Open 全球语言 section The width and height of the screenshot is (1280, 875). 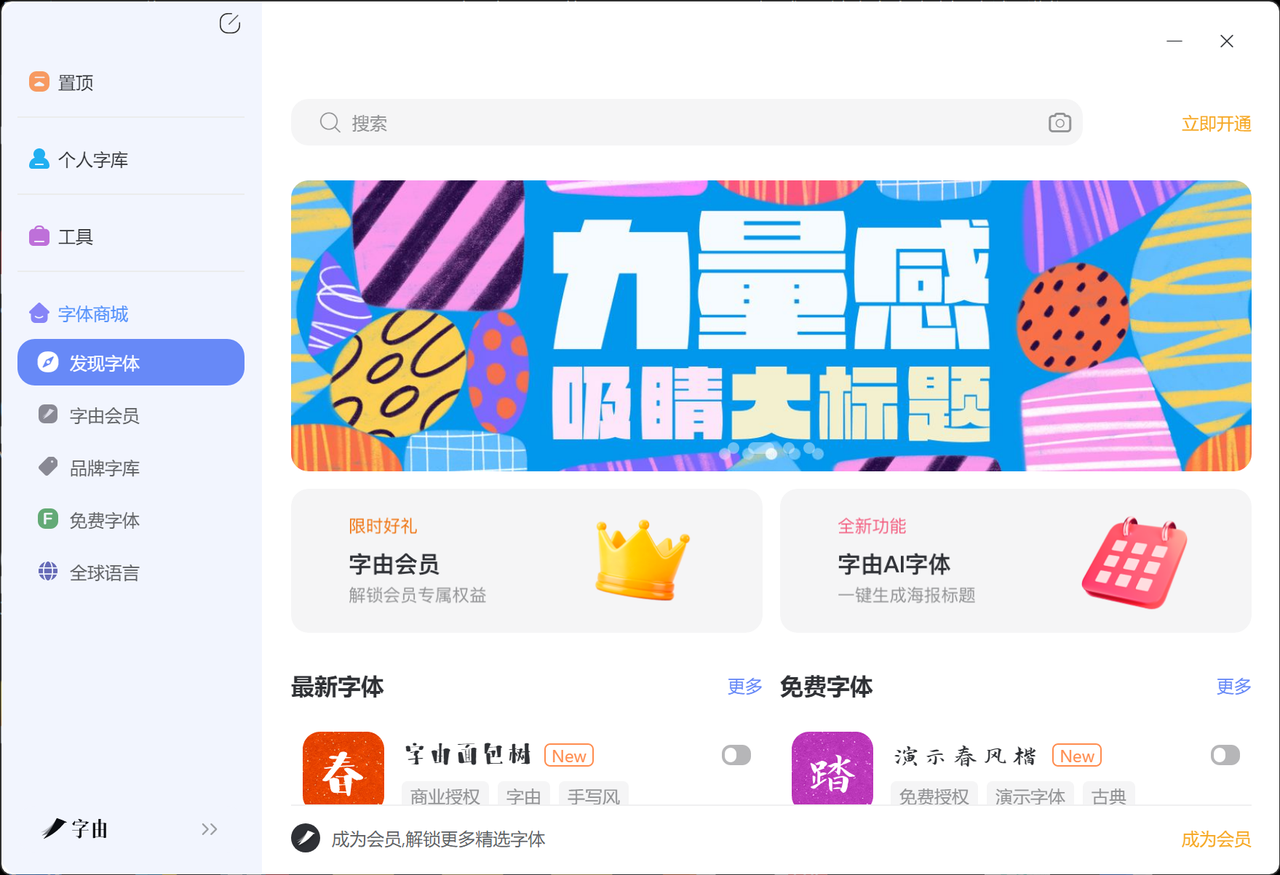(104, 573)
